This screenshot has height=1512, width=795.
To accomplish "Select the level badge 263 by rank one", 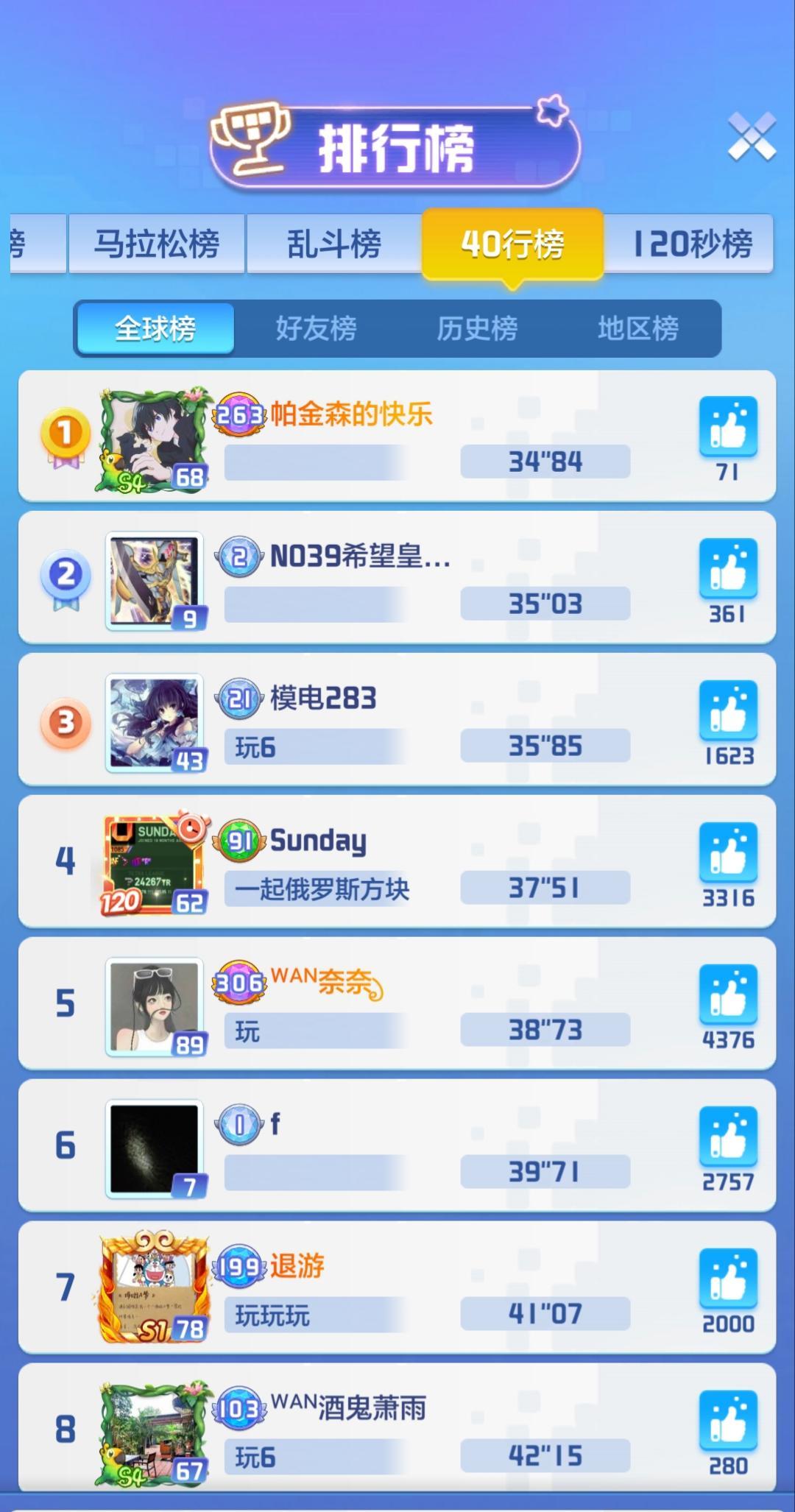I will click(237, 414).
